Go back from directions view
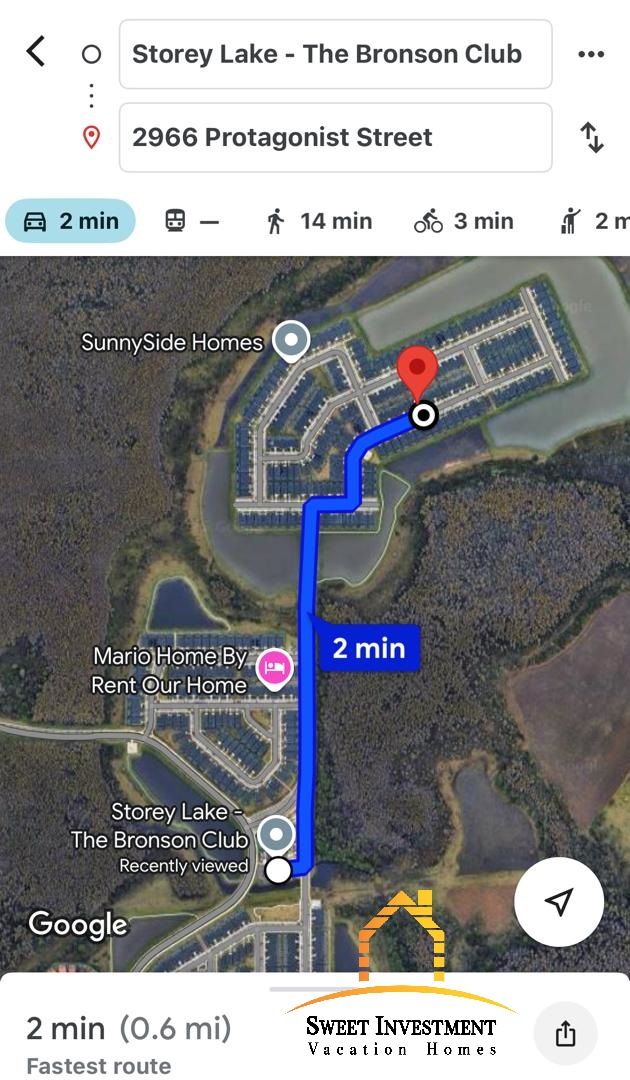630x1080 pixels. 36,52
